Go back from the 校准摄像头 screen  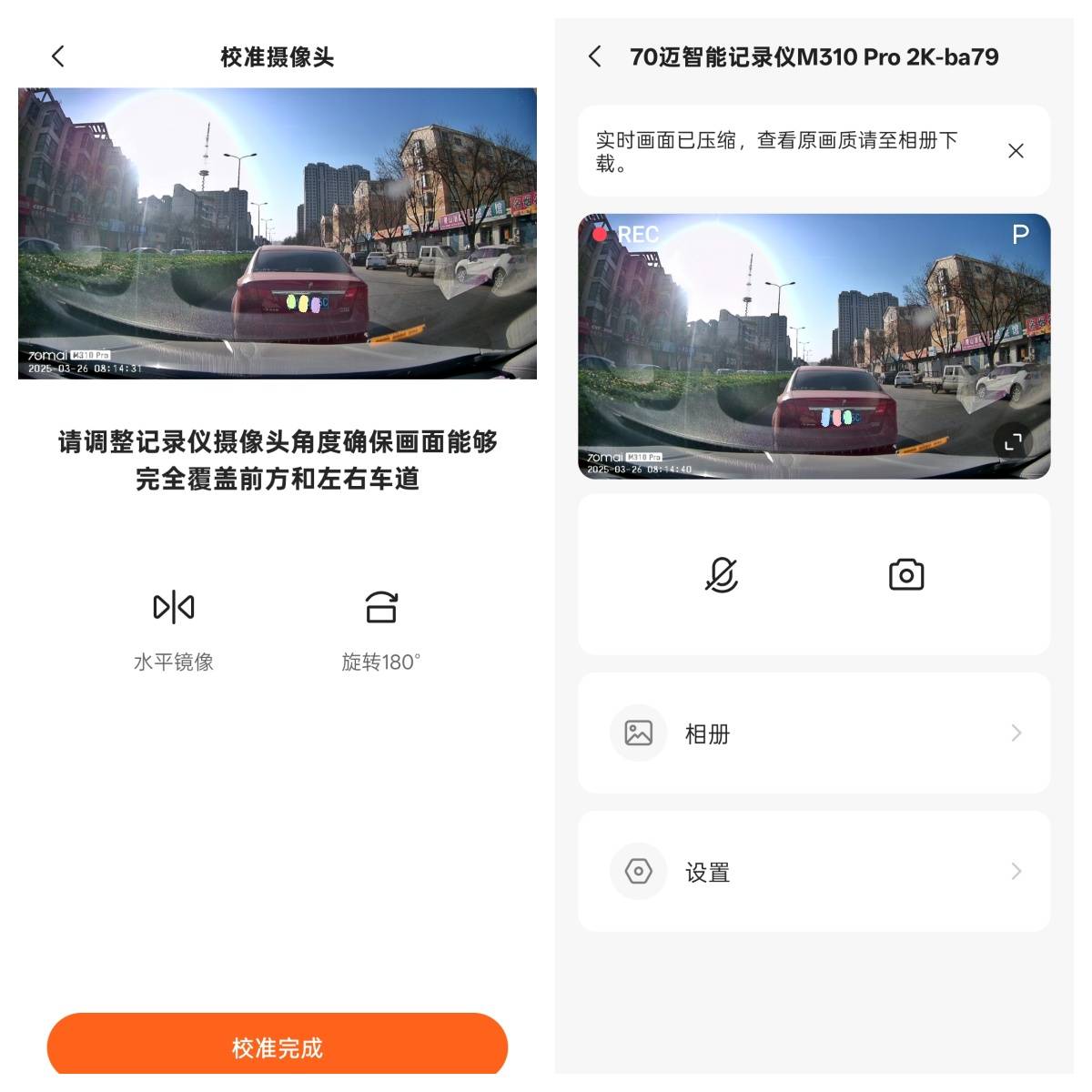tap(58, 57)
